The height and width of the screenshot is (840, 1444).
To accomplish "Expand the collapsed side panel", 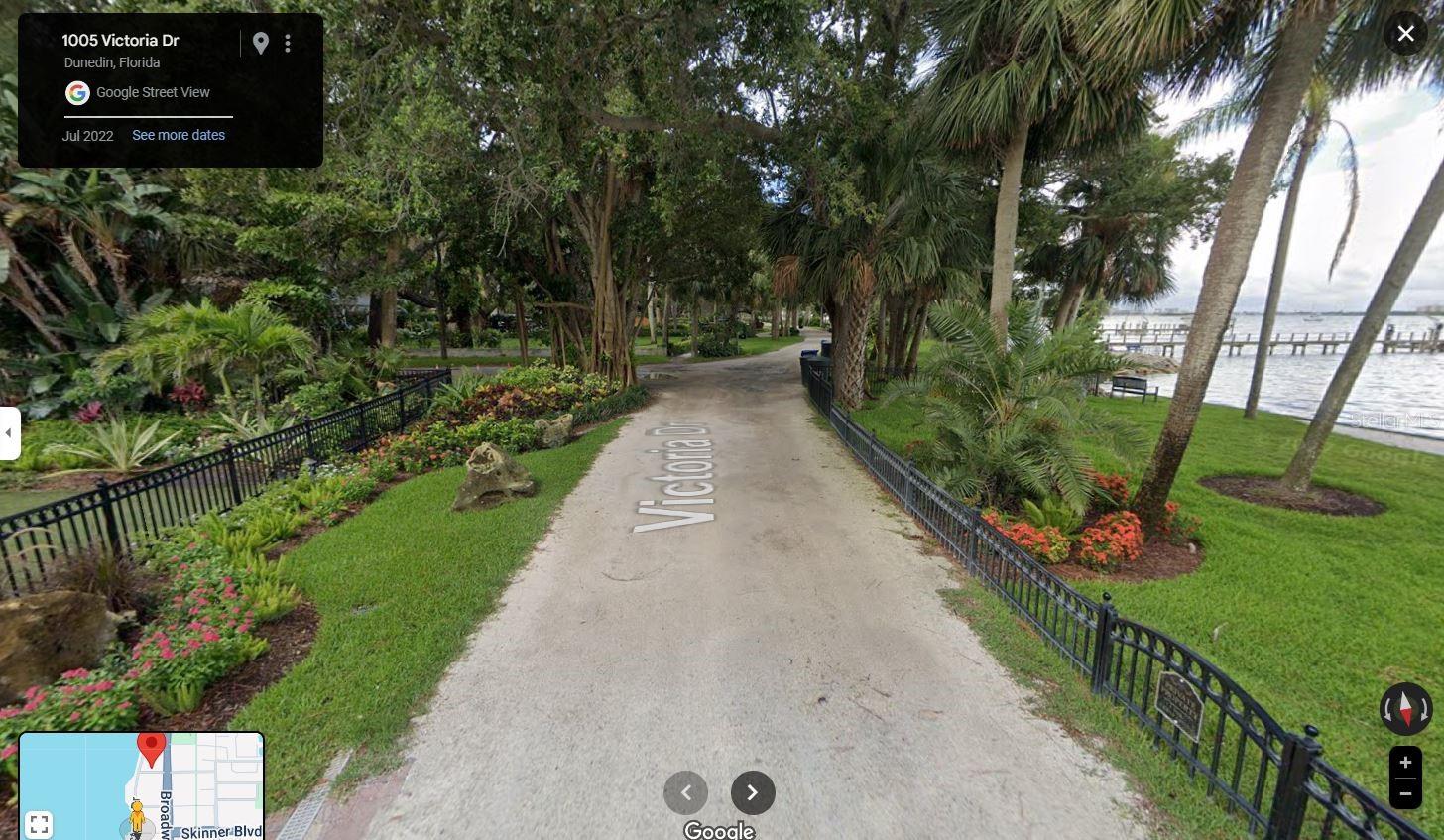I will [x=9, y=433].
